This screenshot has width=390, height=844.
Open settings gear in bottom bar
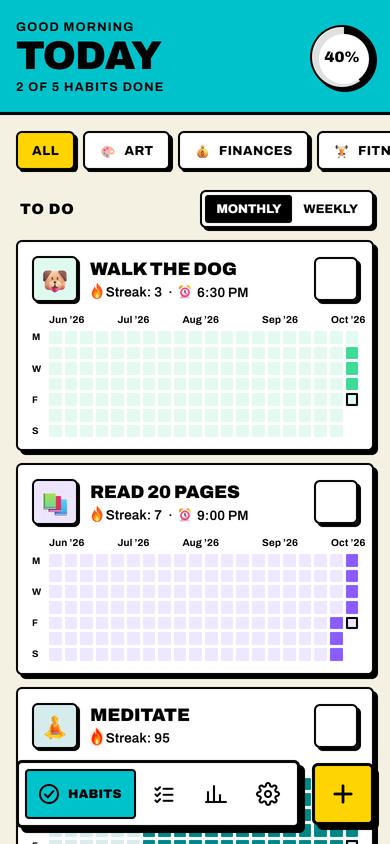pyautogui.click(x=268, y=794)
